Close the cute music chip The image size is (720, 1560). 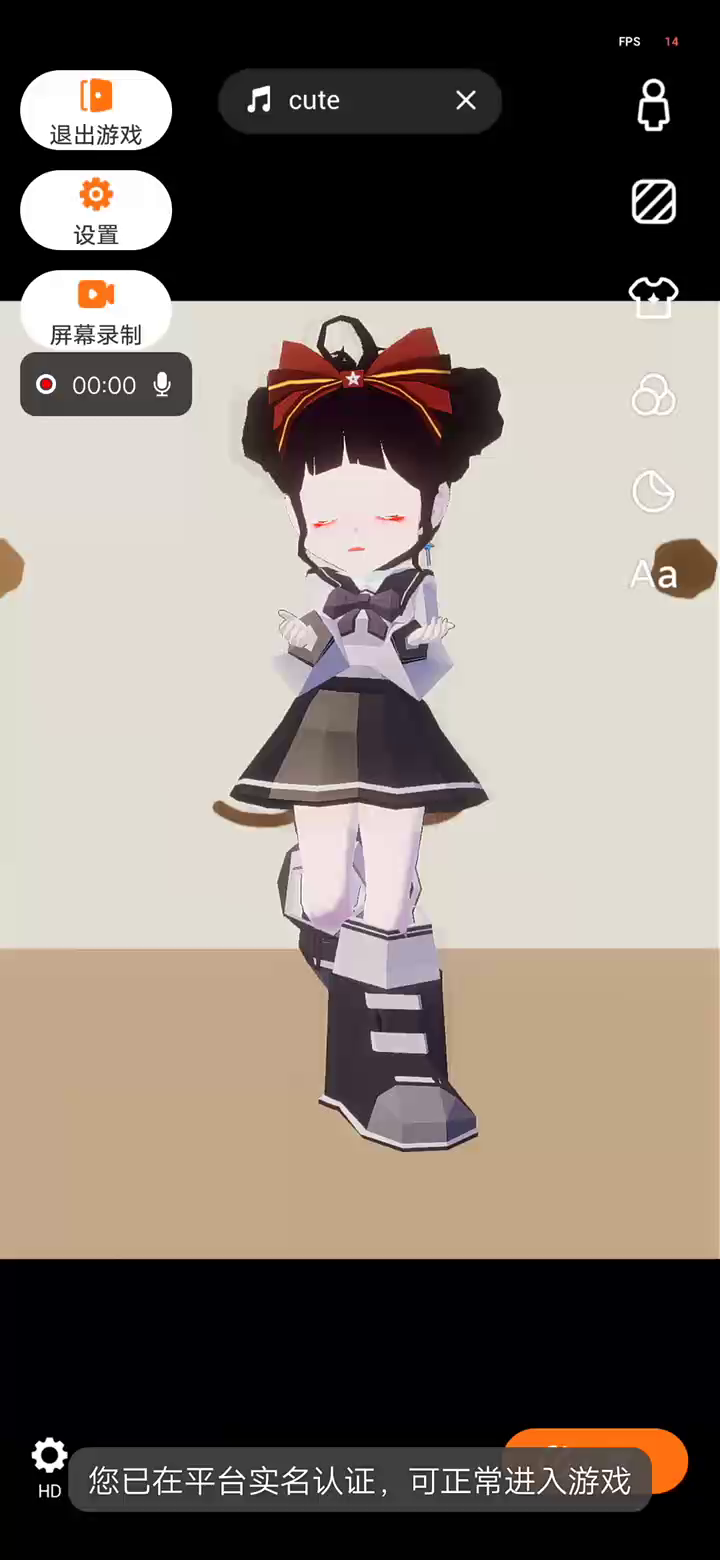(466, 100)
